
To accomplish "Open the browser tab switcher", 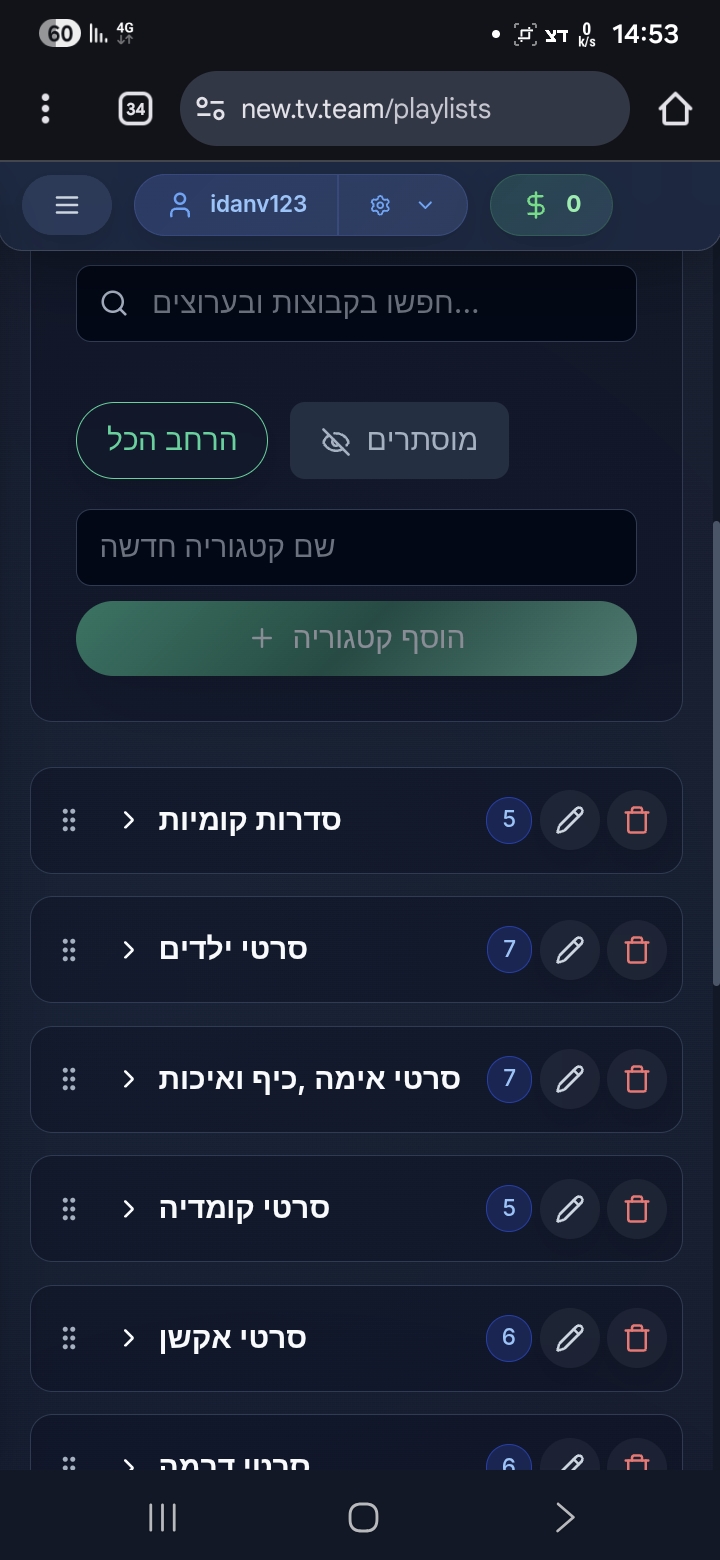I will point(135,108).
